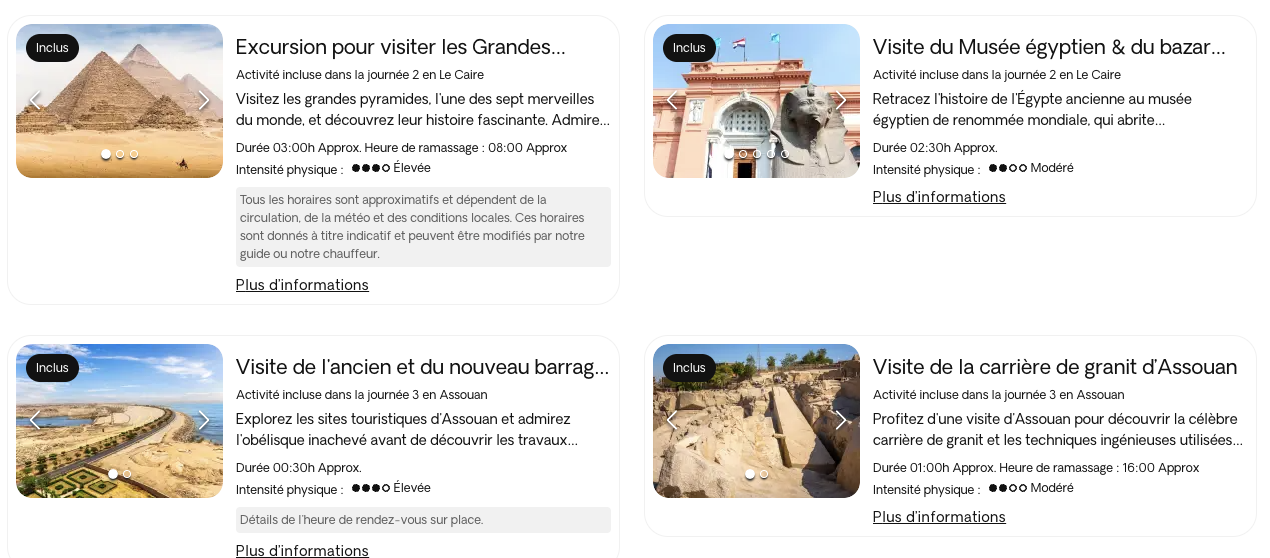Screen dimensions: 1270x558
Task: Show previous photo of the pyramids excursion
Action: tap(35, 100)
